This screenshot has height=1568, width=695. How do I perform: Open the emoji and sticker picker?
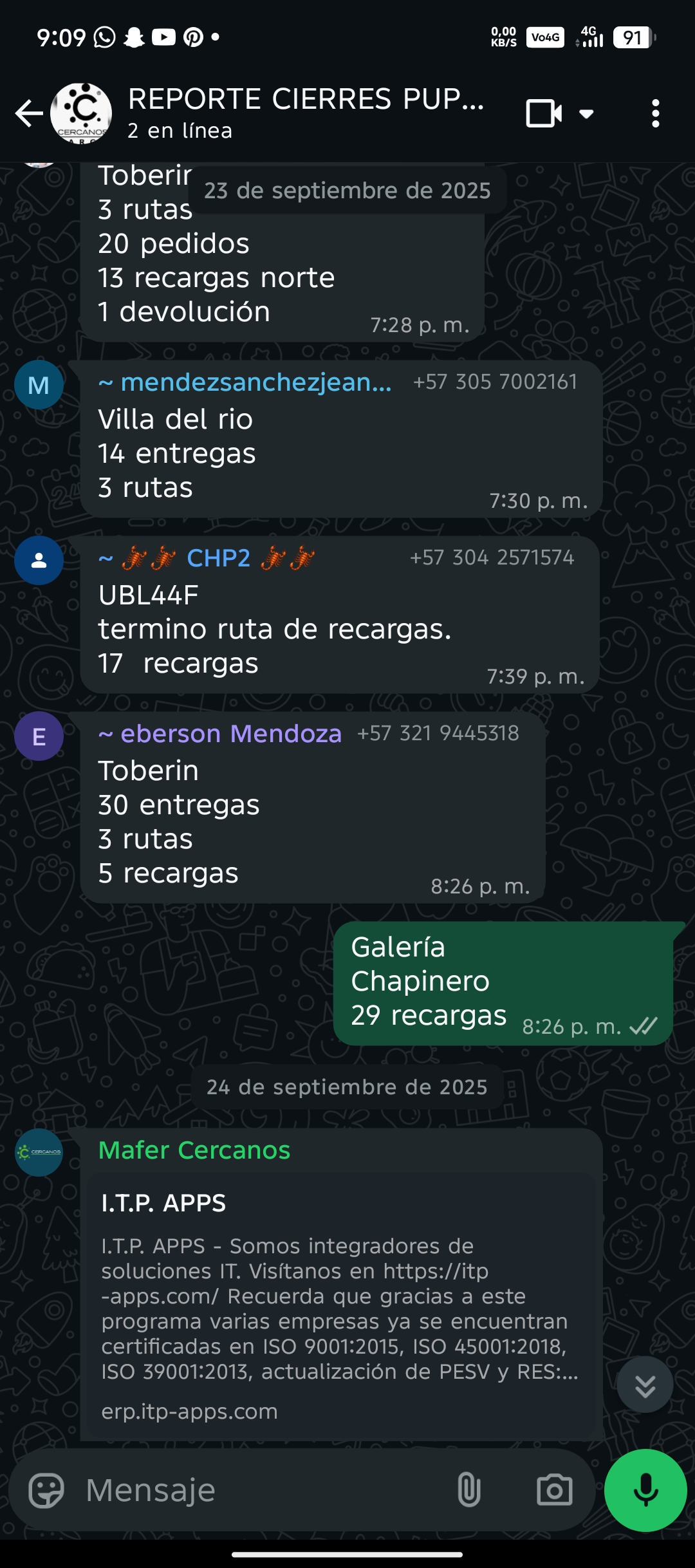click(46, 1490)
